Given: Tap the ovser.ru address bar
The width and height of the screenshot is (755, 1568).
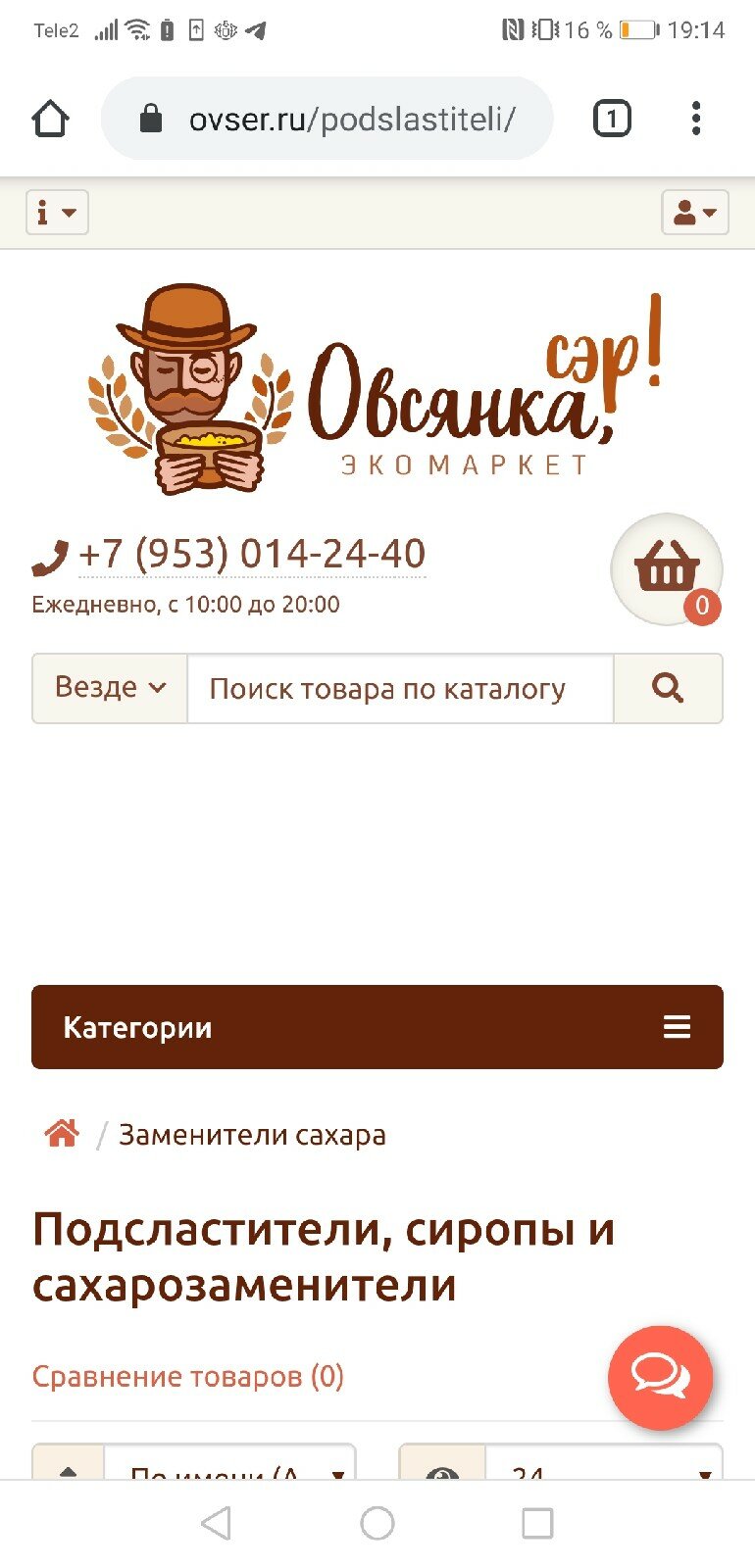Looking at the screenshot, I should [x=327, y=119].
